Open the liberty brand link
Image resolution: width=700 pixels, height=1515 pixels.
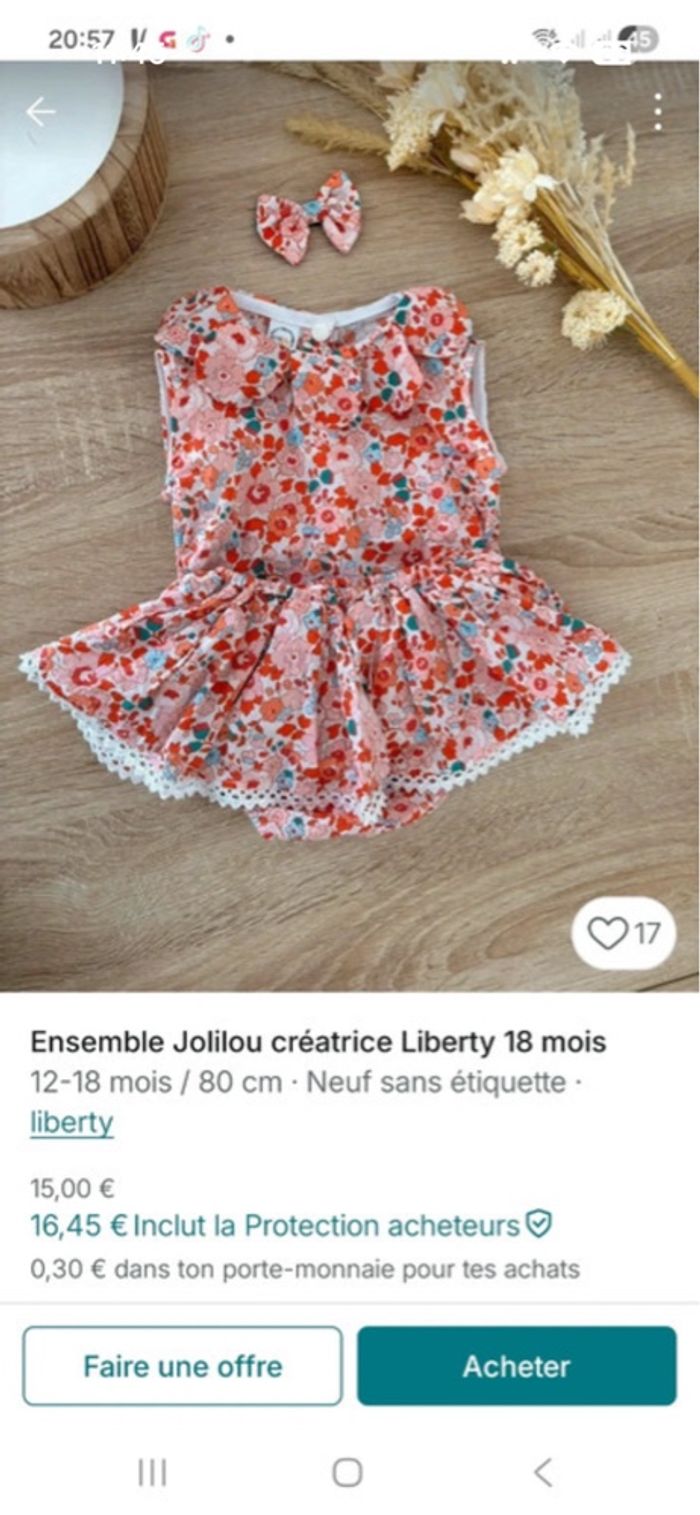(x=71, y=1123)
